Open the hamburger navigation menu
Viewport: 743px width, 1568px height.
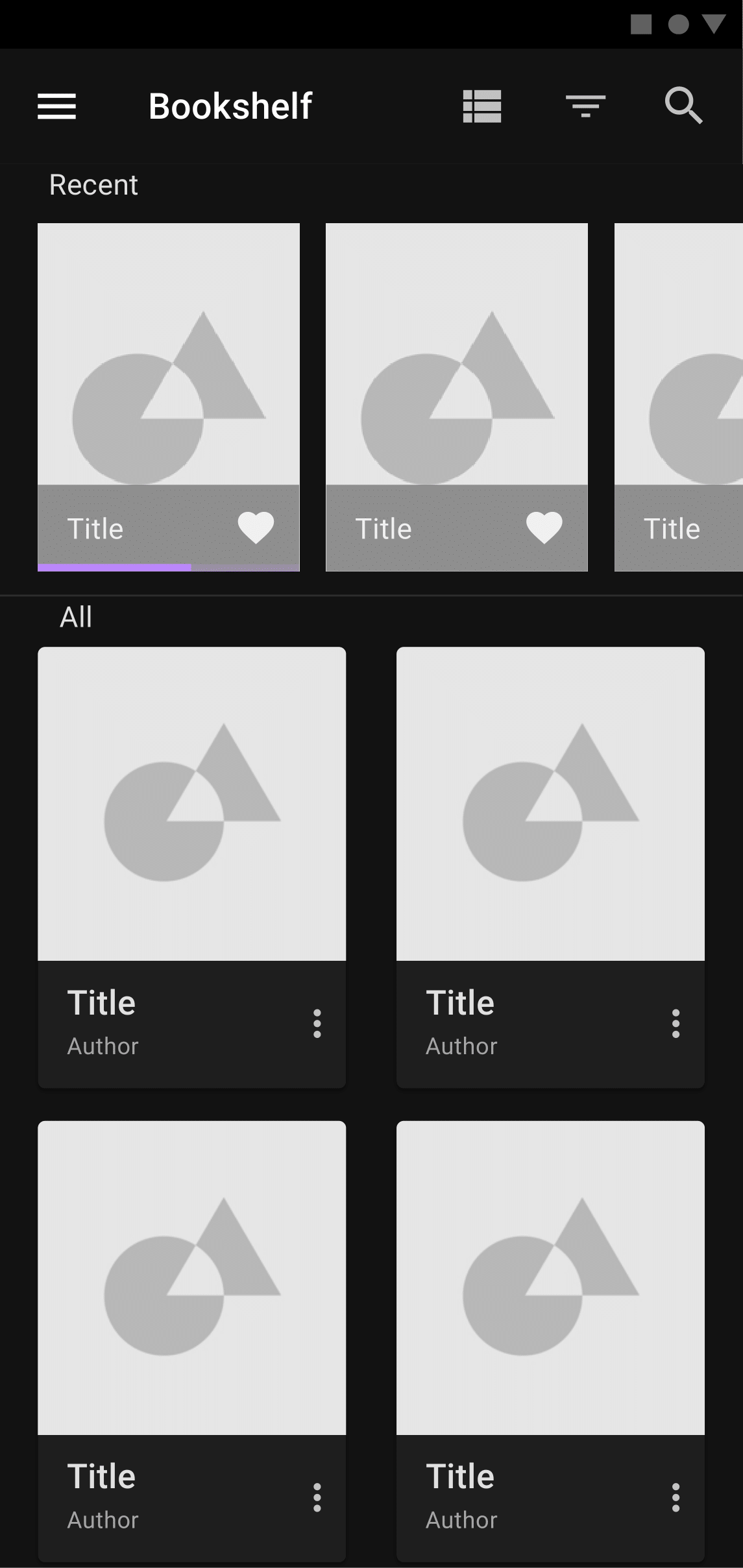click(57, 106)
